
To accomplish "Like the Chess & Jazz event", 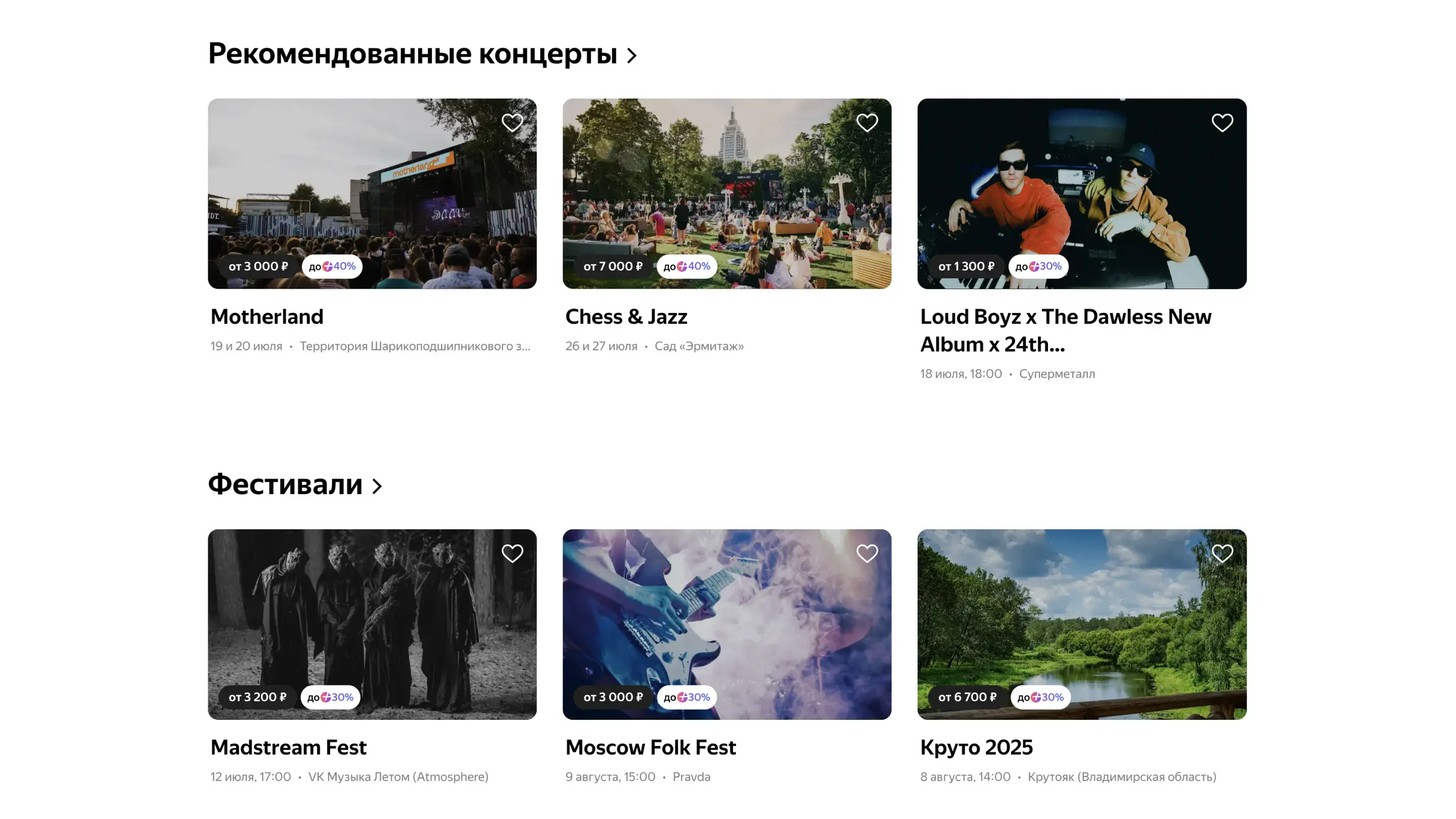I will pyautogui.click(x=867, y=123).
